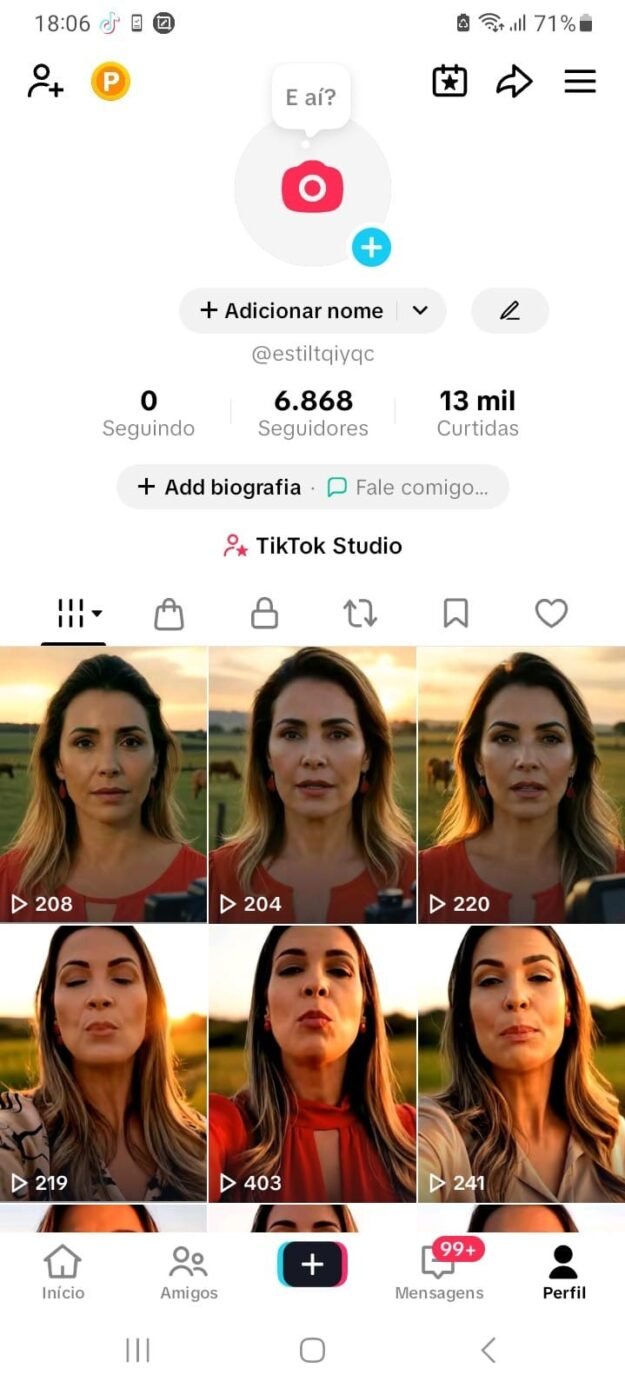
Task: Switch to the reposts tab
Action: pyautogui.click(x=360, y=613)
